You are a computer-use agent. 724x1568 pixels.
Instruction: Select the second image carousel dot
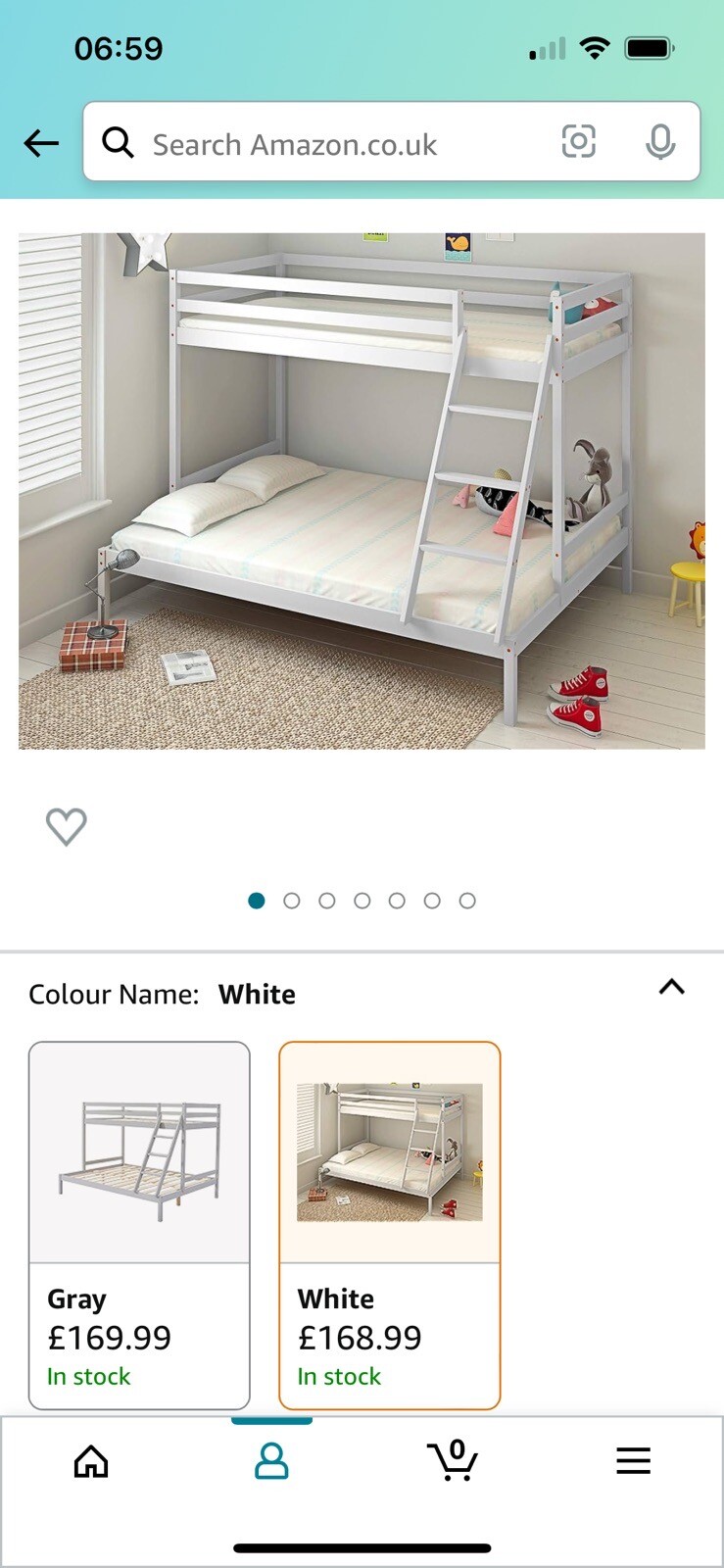[x=292, y=900]
